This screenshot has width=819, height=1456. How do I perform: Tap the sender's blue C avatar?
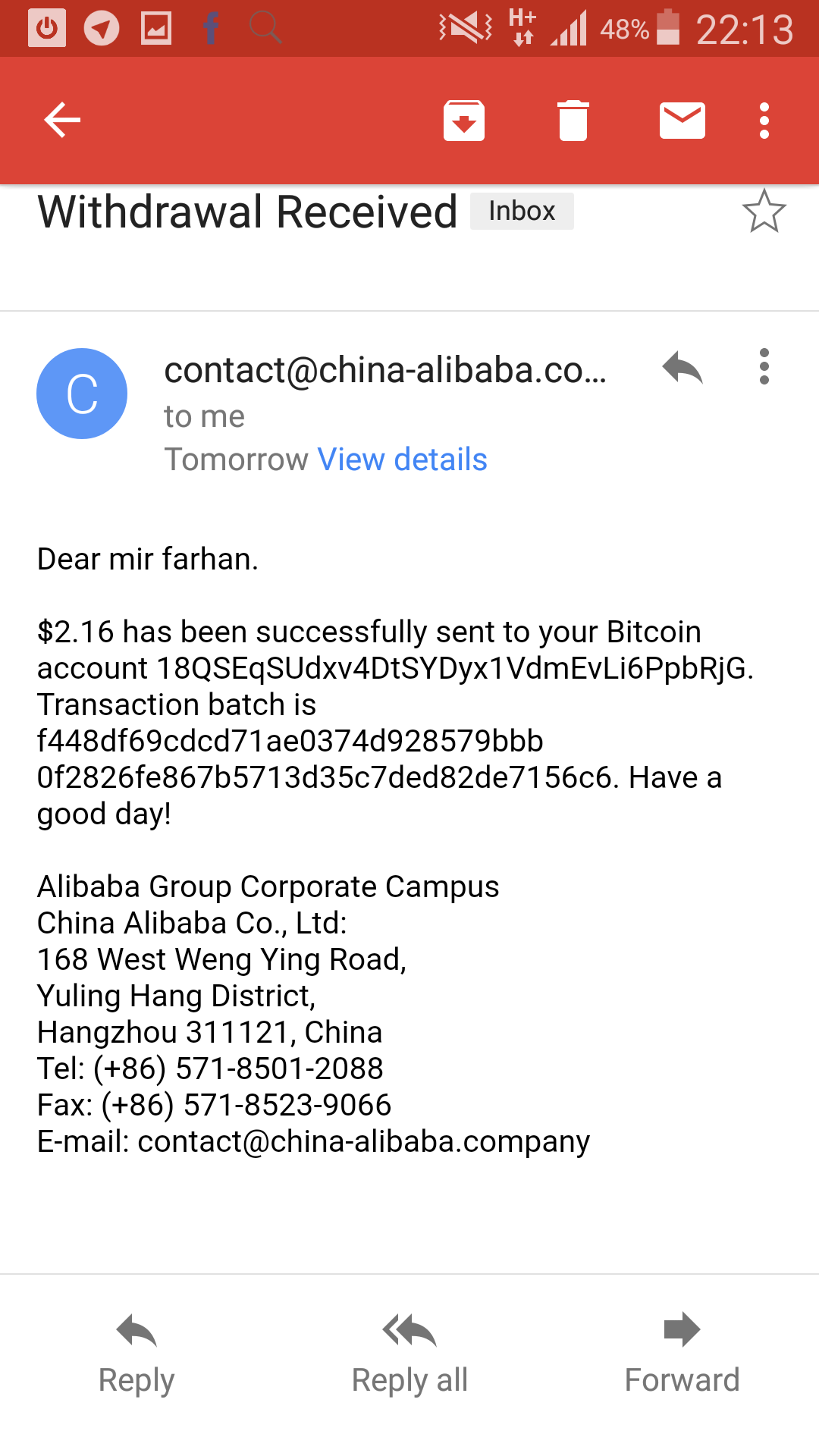pos(82,394)
